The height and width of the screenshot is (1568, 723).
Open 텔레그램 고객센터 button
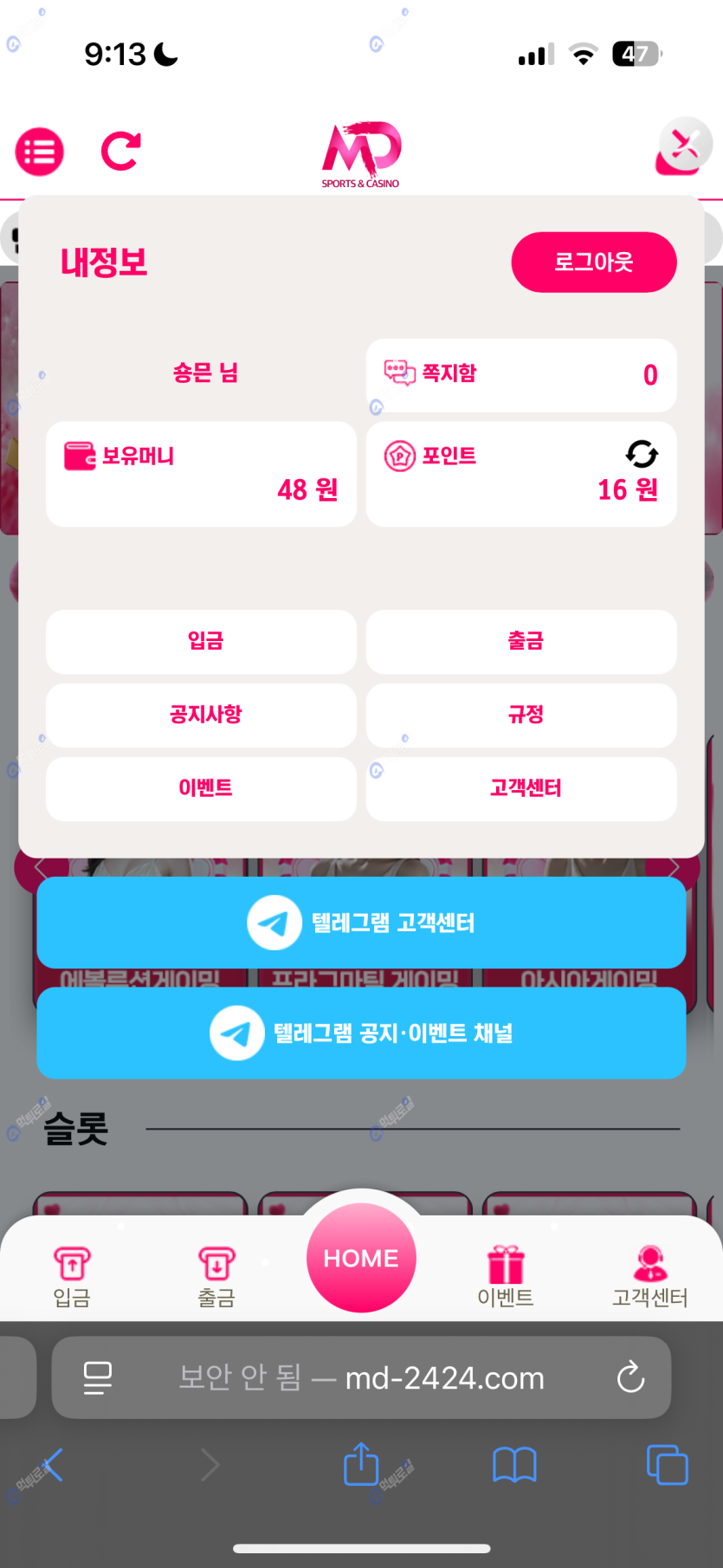point(361,923)
